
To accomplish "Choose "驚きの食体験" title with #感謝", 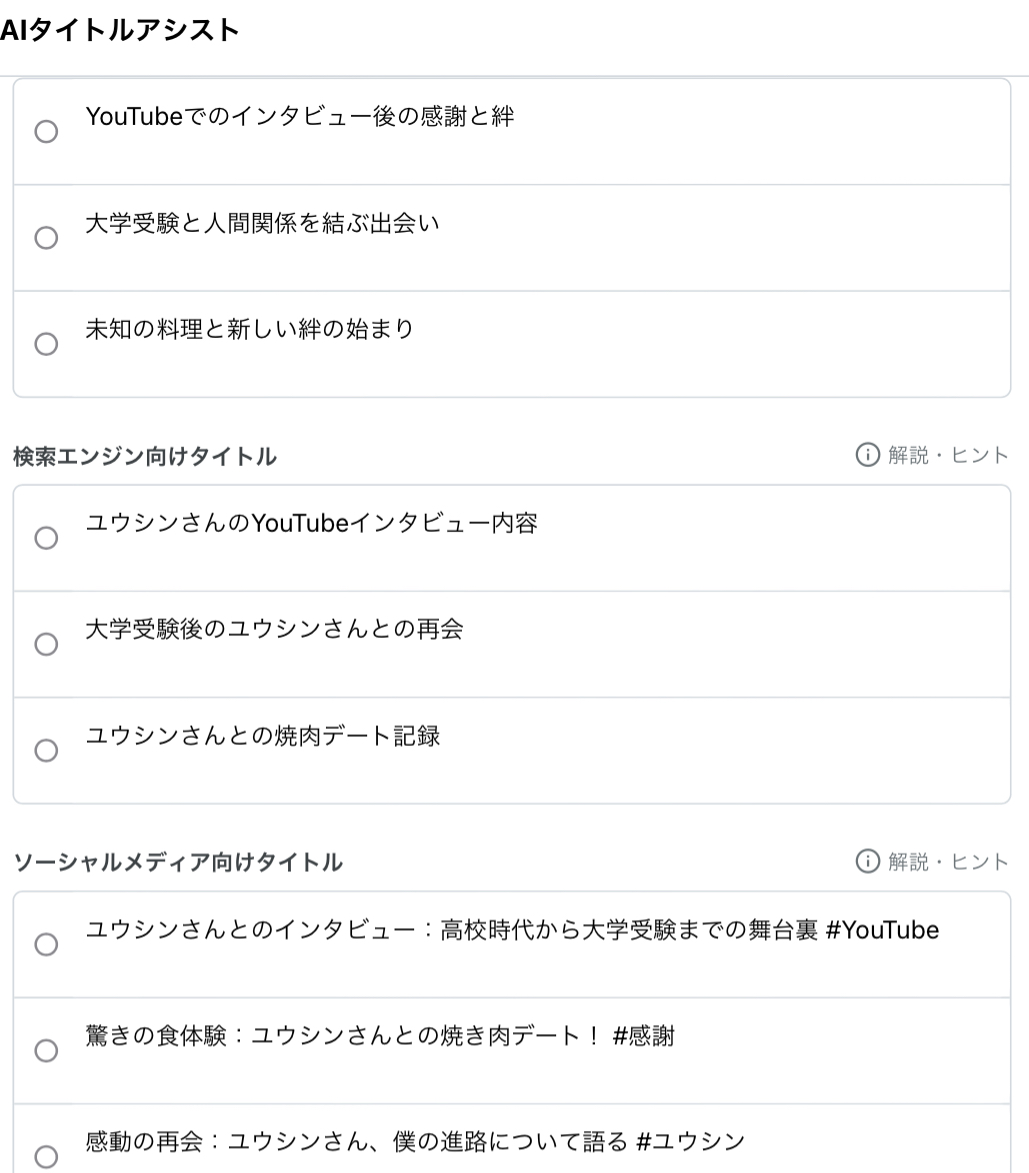I will 46,1050.
